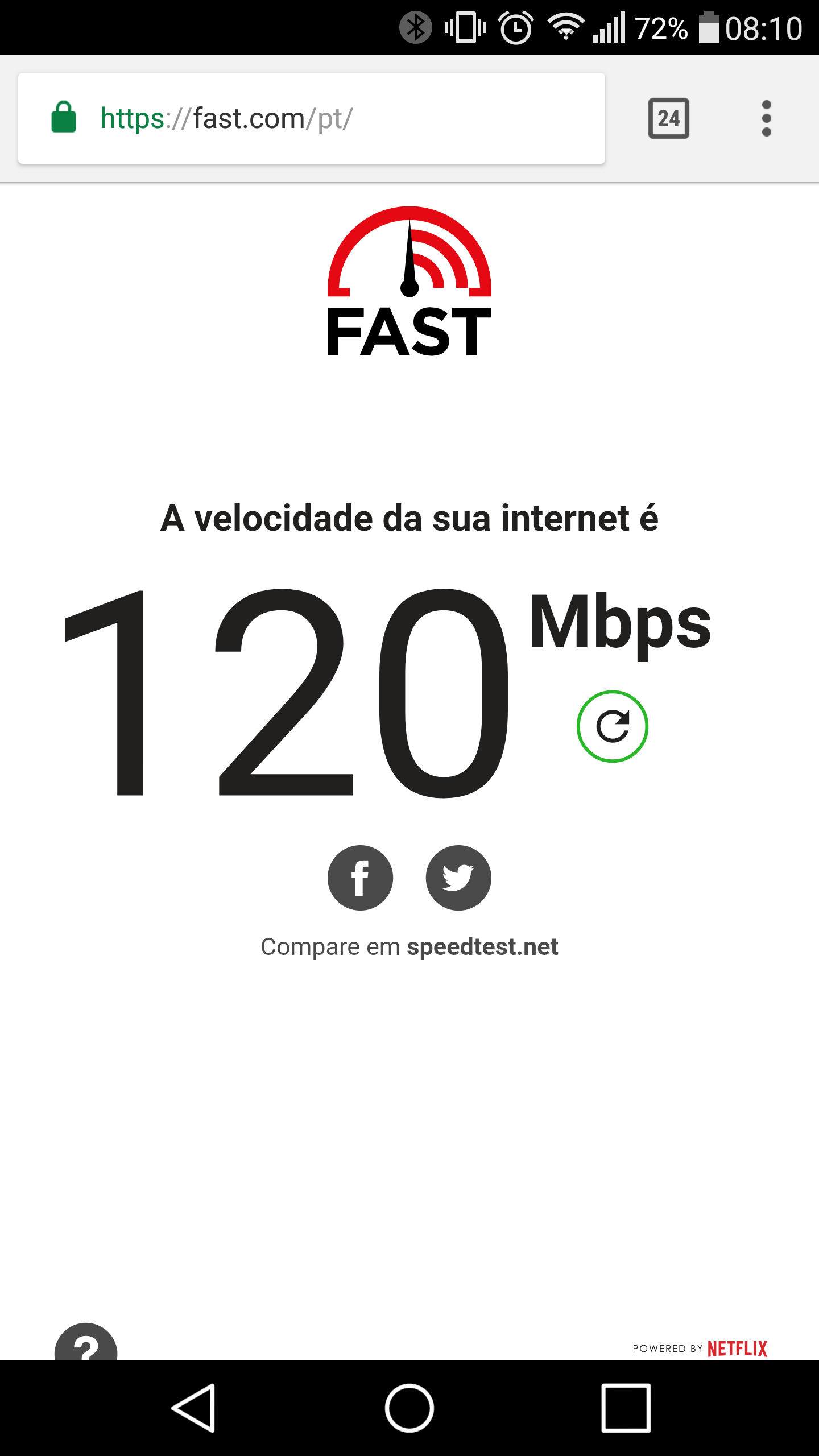Image resolution: width=819 pixels, height=1456 pixels.
Task: Show recent apps from navigation bar
Action: tap(626, 1408)
